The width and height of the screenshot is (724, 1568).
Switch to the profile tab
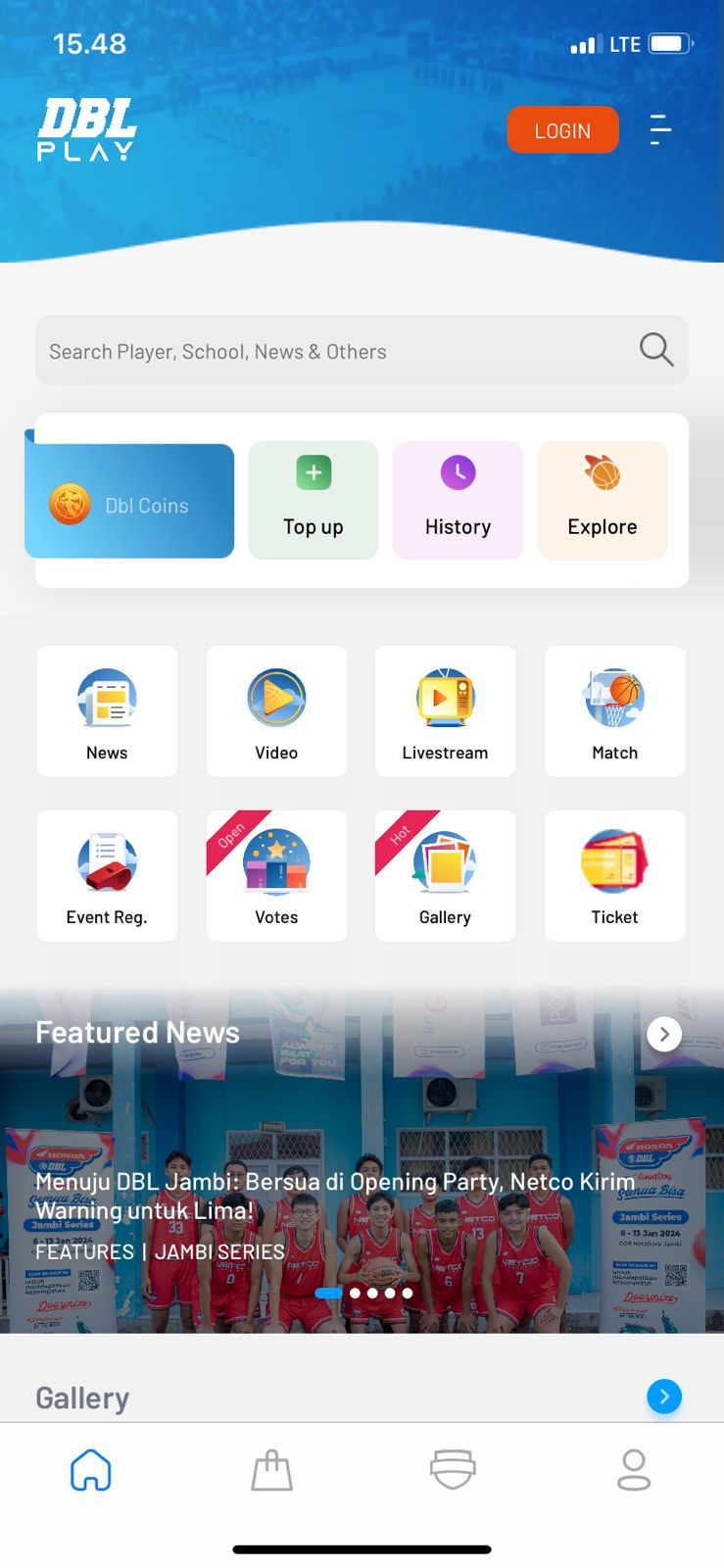634,1470
